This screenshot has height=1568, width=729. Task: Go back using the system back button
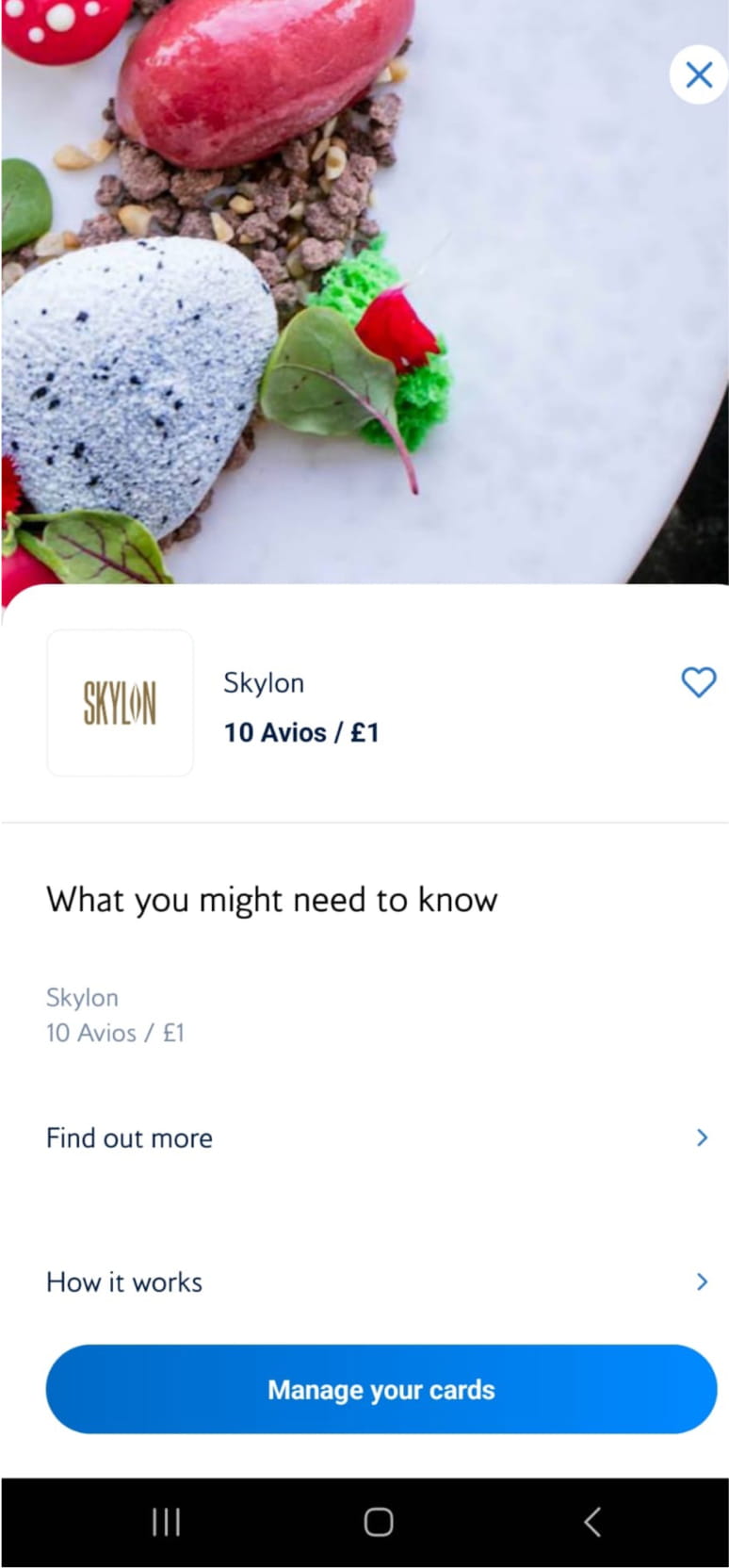tap(591, 1522)
